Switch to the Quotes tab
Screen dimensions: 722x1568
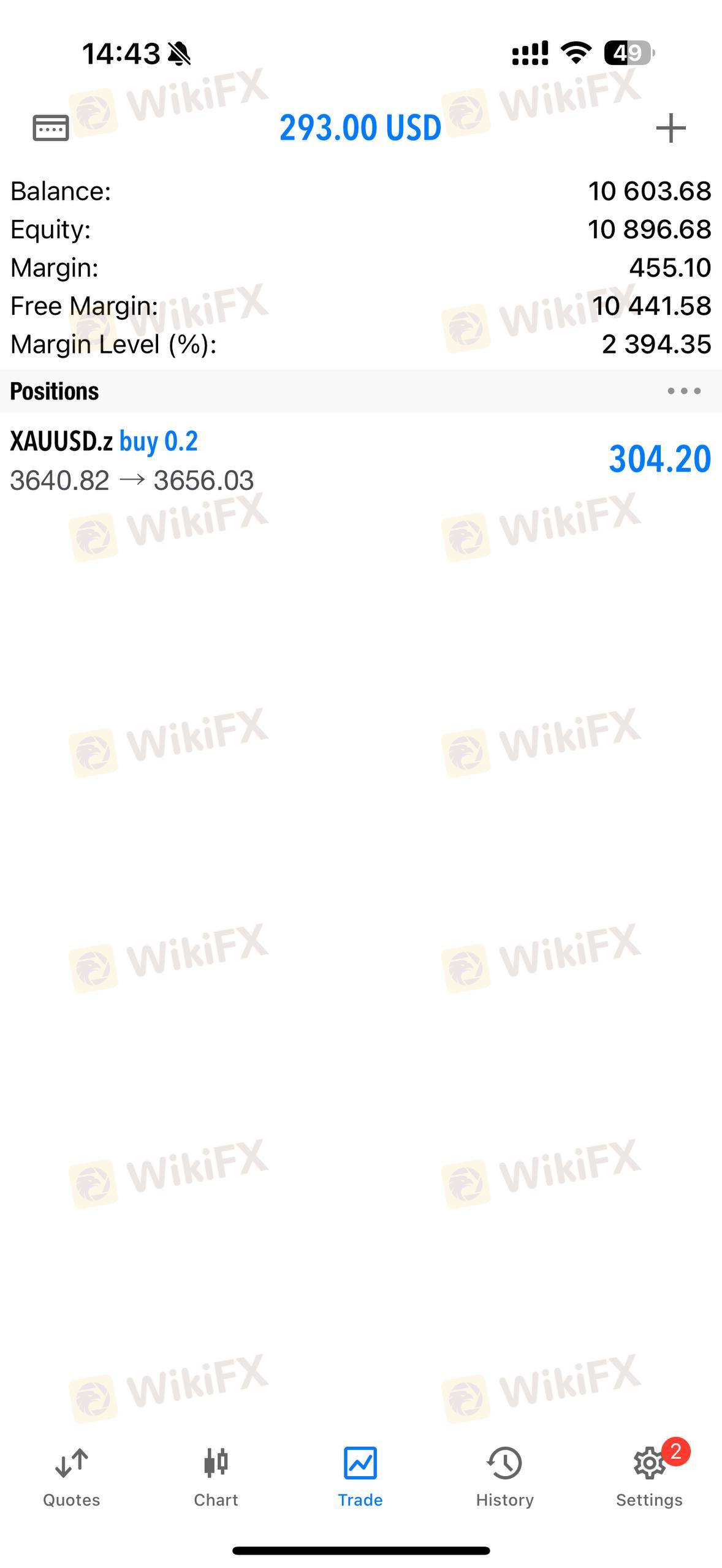pos(72,1477)
